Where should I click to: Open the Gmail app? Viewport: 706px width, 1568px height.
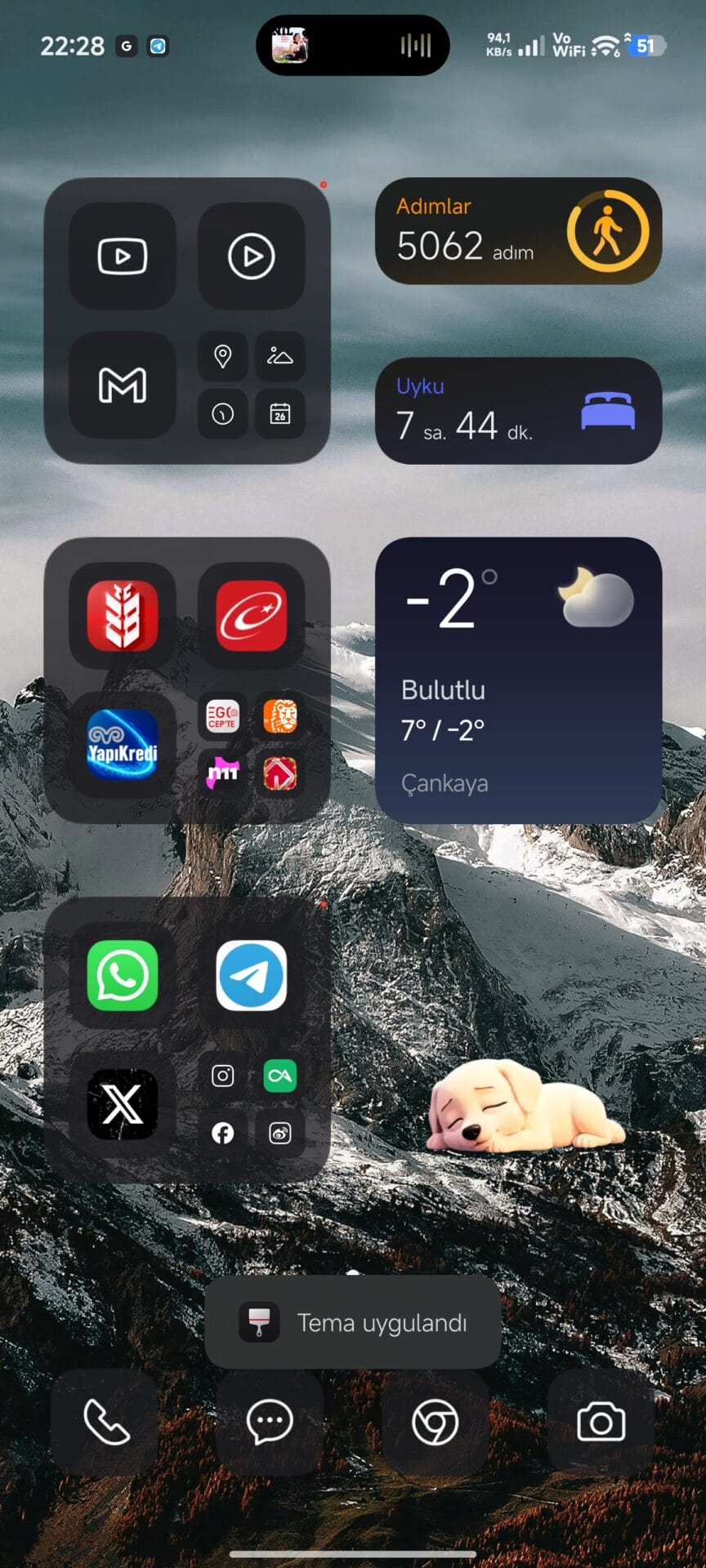click(123, 385)
